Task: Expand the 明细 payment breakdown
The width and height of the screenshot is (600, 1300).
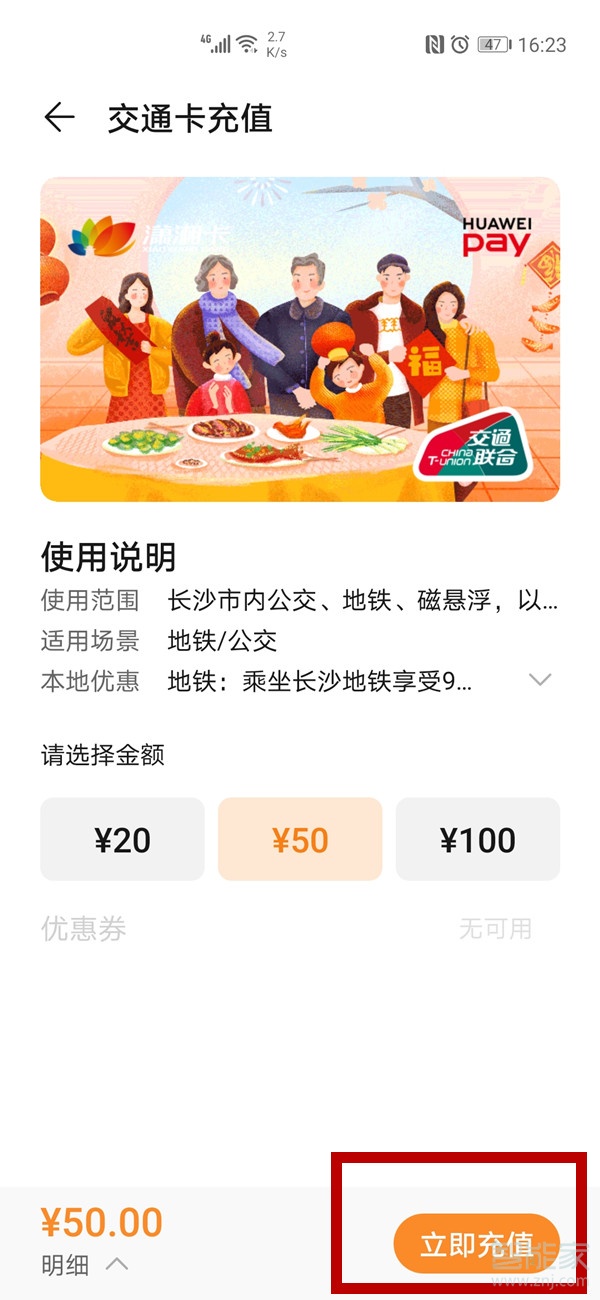Action: pyautogui.click(x=86, y=1265)
